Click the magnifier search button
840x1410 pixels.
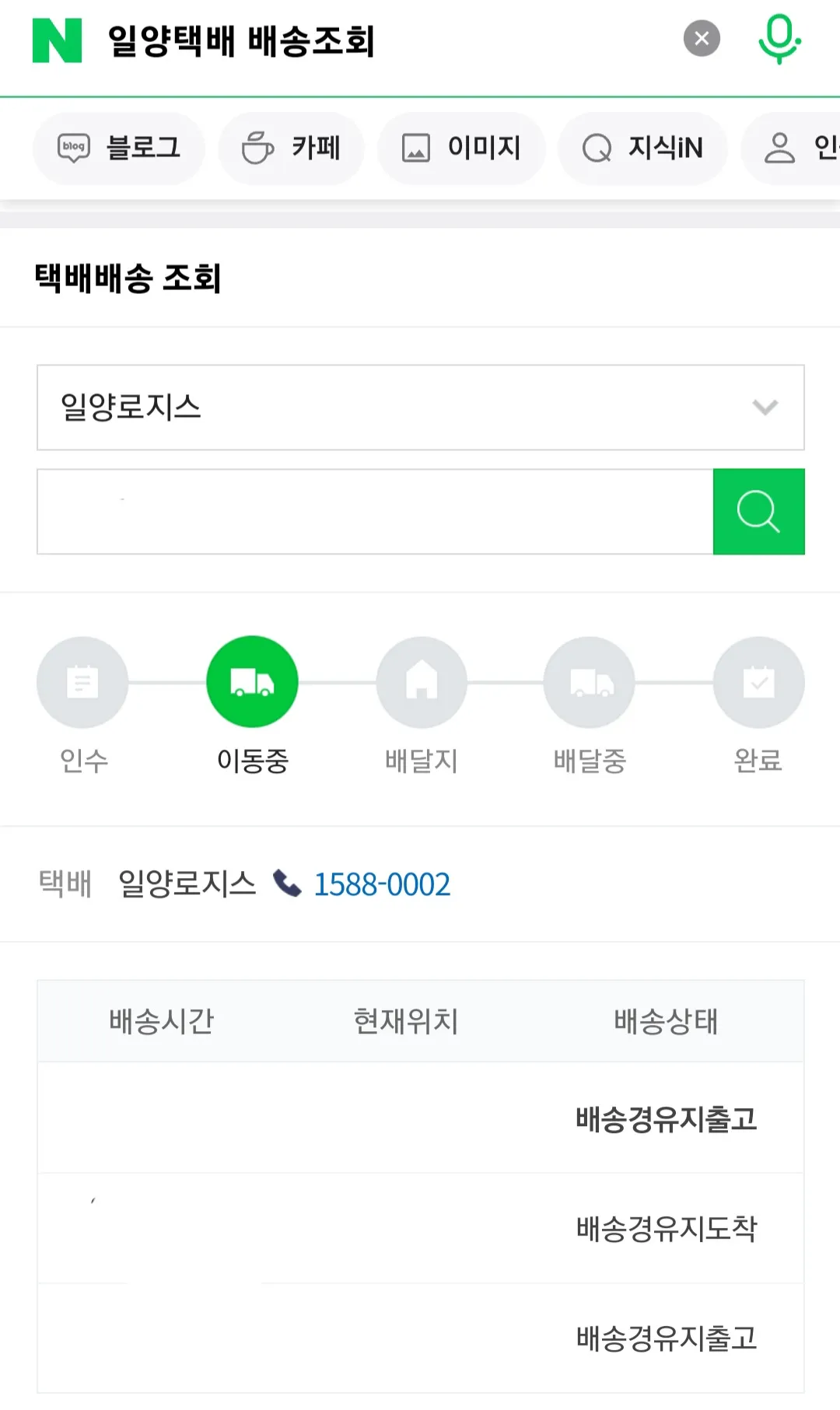click(x=758, y=511)
